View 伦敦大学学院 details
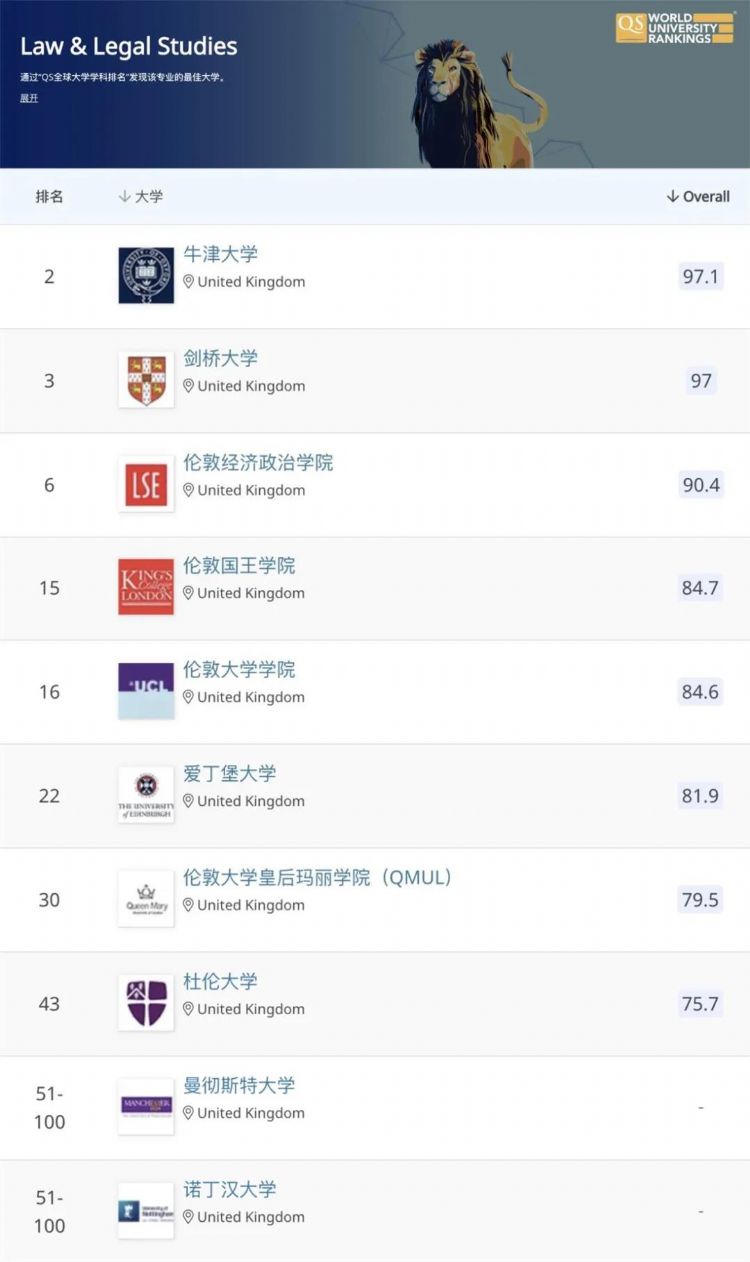Screen dimensions: 750x1262 click(240, 669)
